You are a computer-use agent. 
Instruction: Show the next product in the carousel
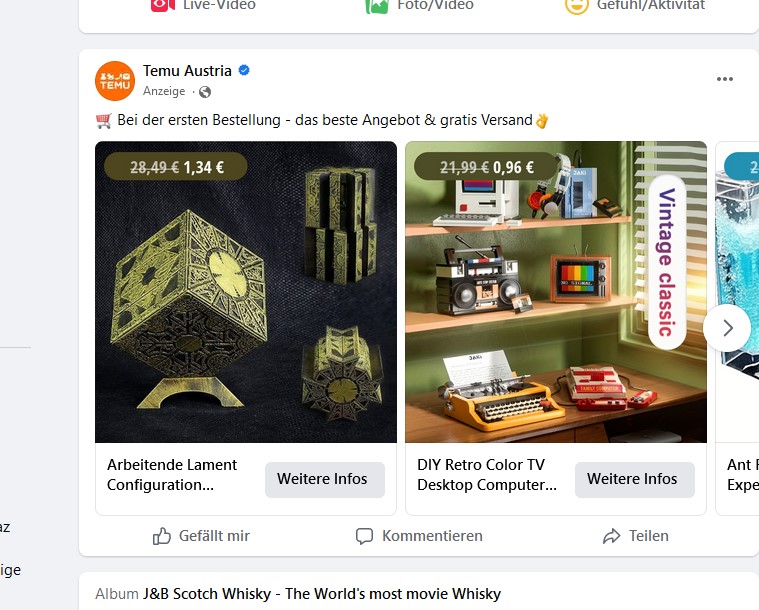click(x=727, y=328)
